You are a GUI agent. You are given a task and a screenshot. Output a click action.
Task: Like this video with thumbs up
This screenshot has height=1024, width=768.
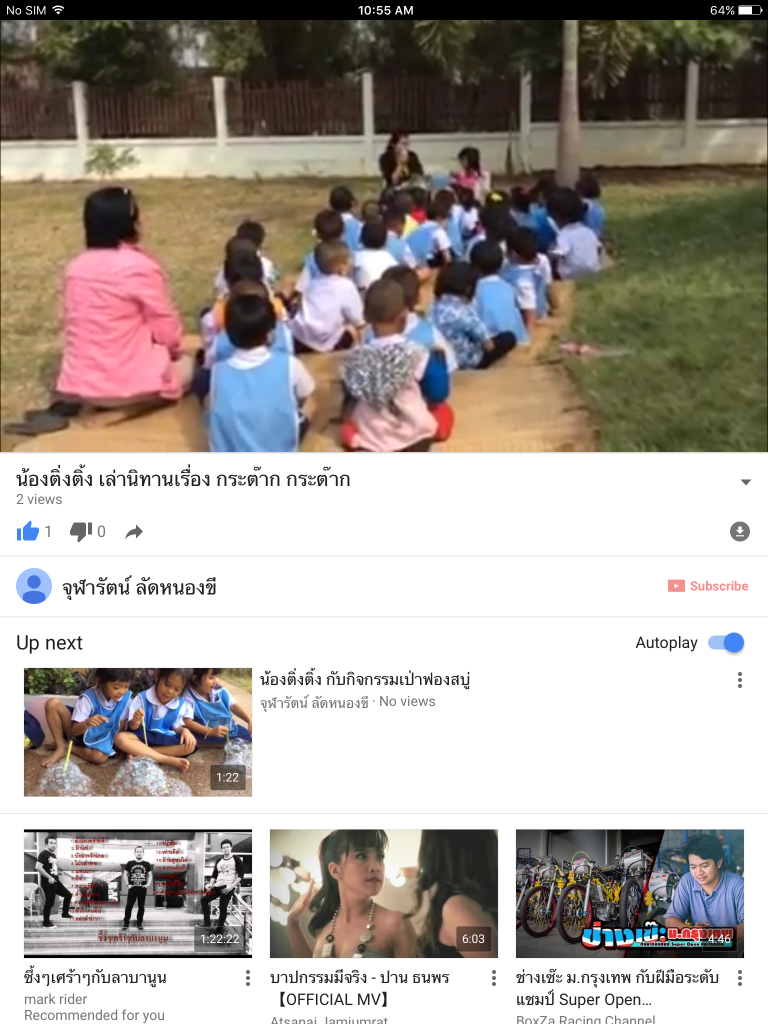click(29, 532)
